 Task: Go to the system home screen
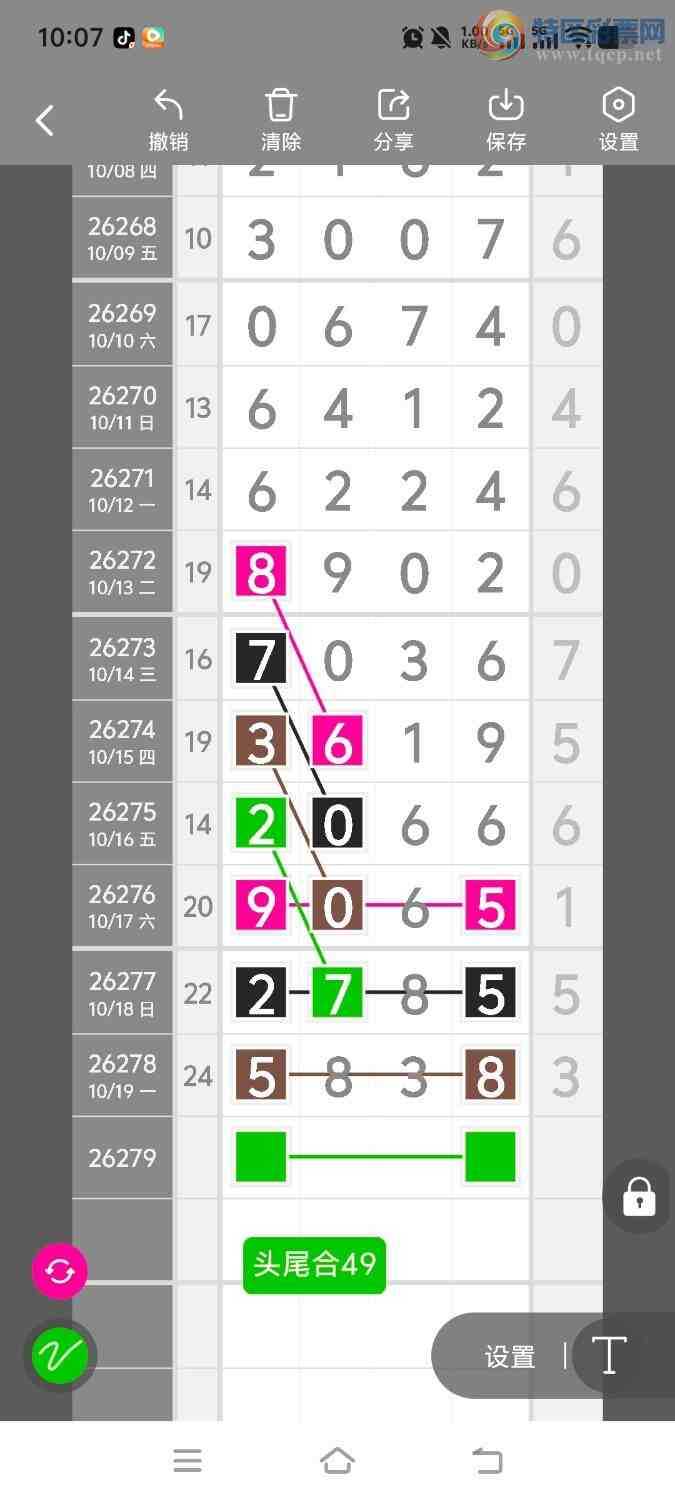click(x=337, y=1461)
